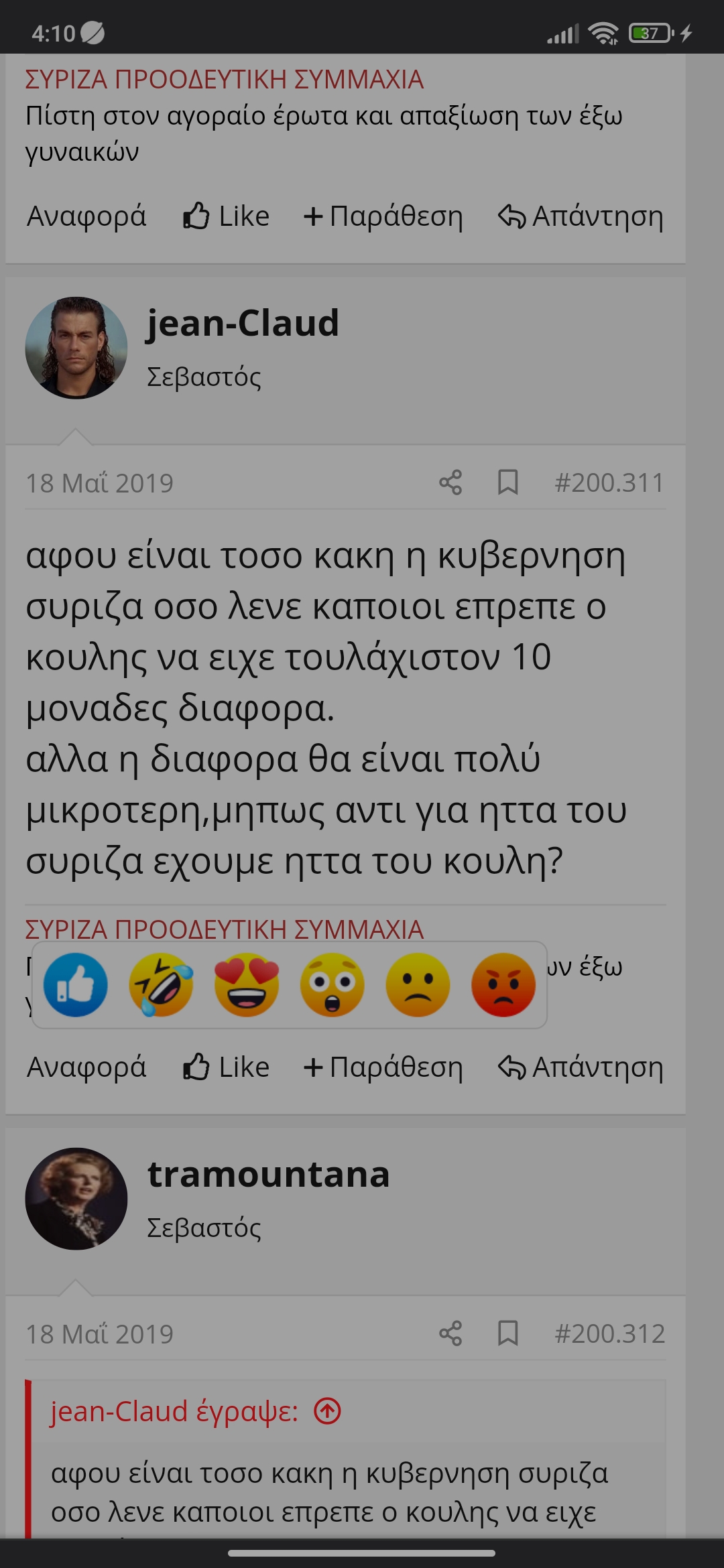Tap Παράθεση under jean-Claud's post

(383, 1067)
